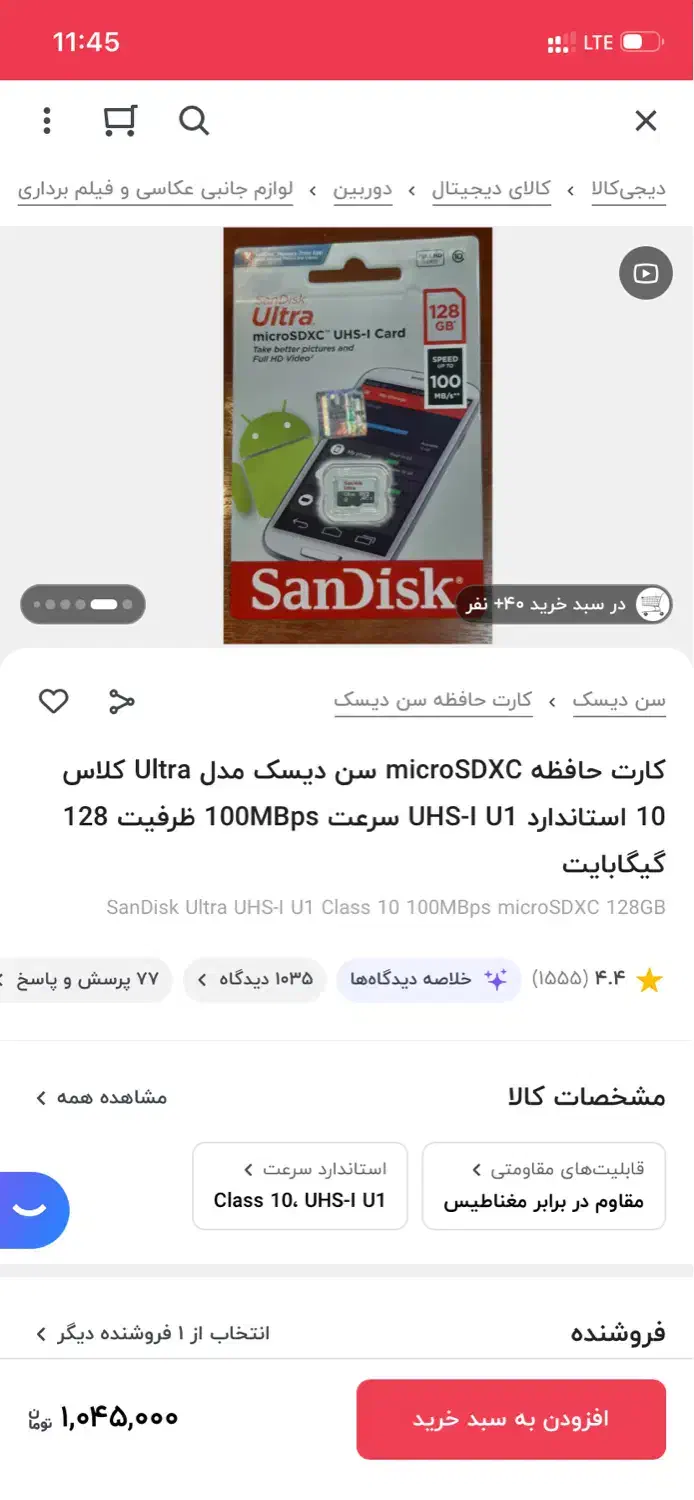
Task: Open the three-dot overflow menu
Action: point(46,121)
